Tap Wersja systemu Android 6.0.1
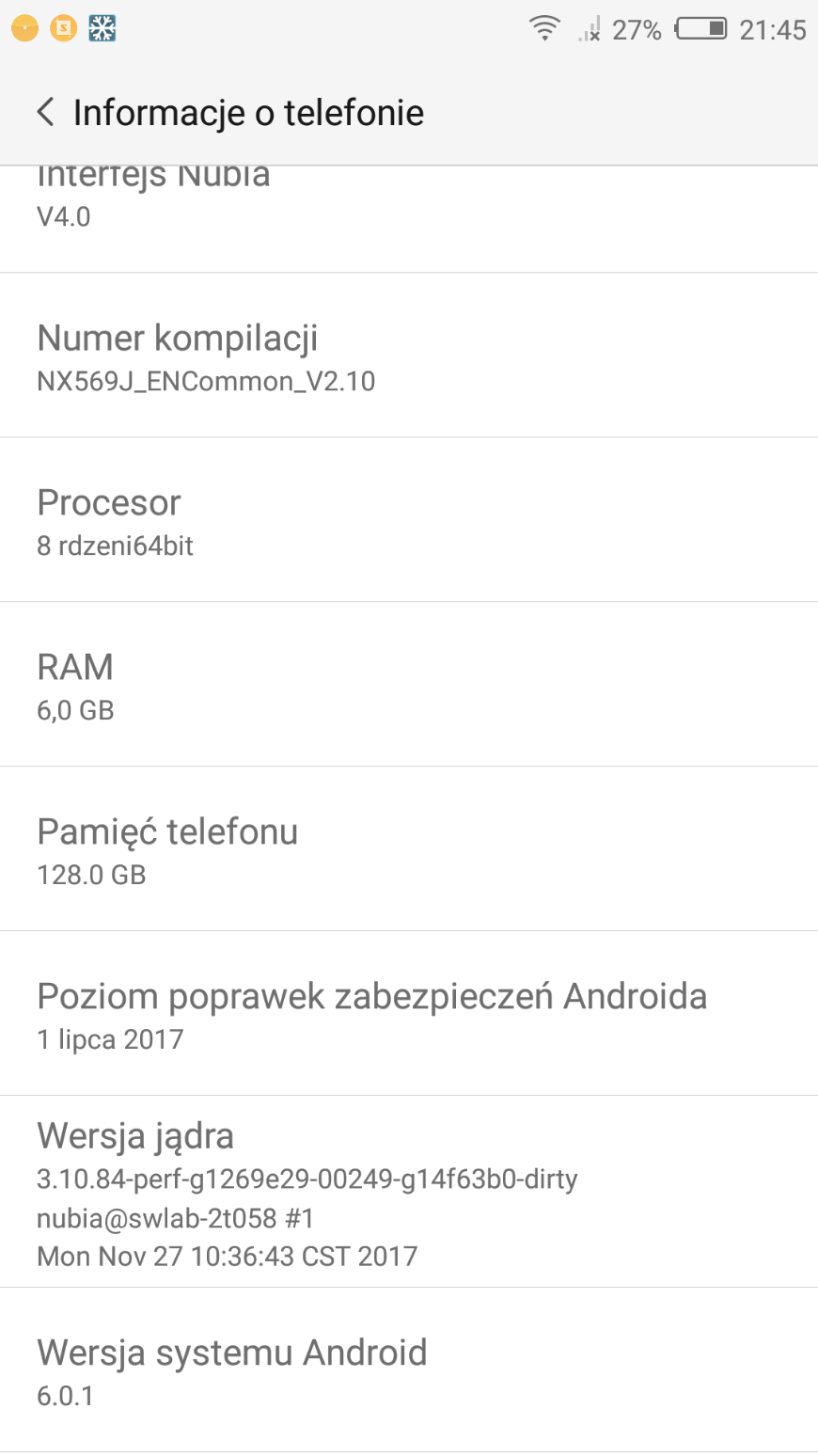This screenshot has width=818, height=1456. click(x=409, y=1370)
